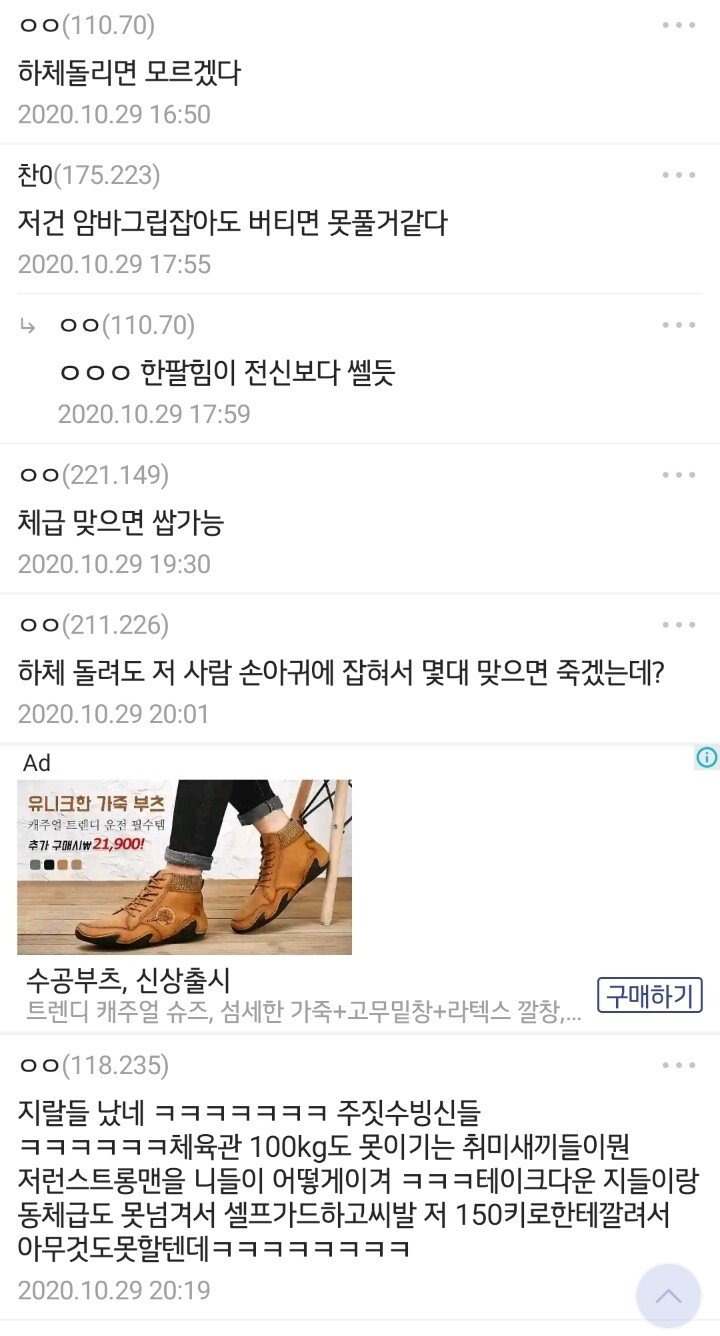Open more options on the 하체돌리면 모르겠다 comment
The height and width of the screenshot is (1336, 720).
click(x=679, y=25)
